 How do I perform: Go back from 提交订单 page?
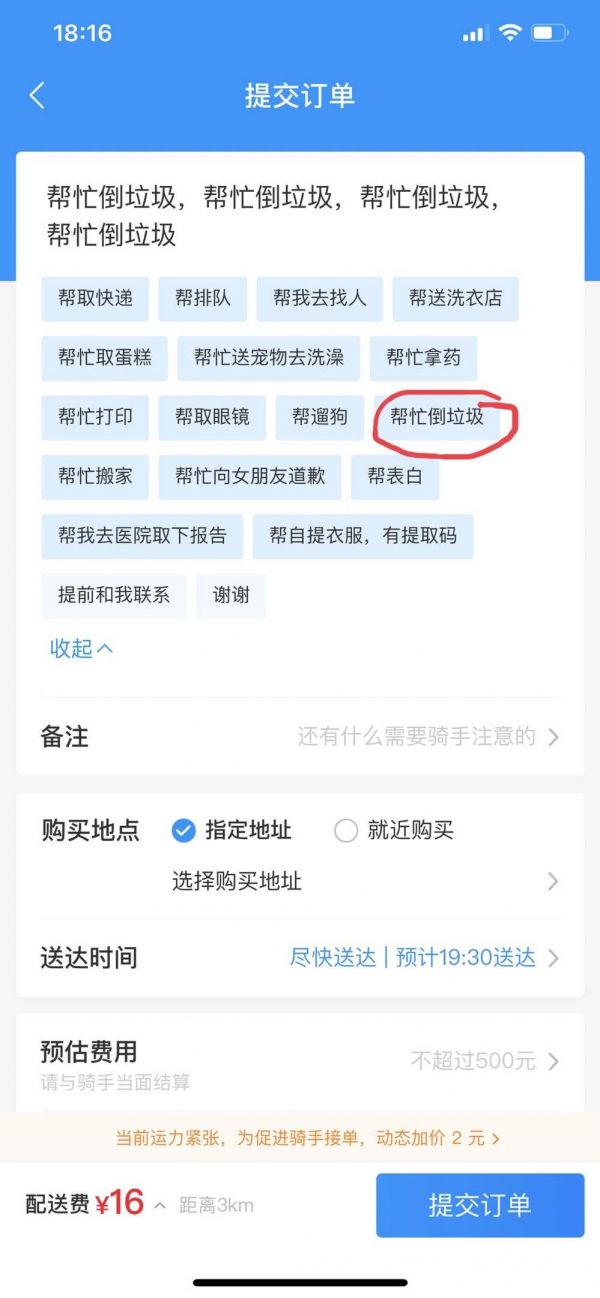(x=37, y=96)
